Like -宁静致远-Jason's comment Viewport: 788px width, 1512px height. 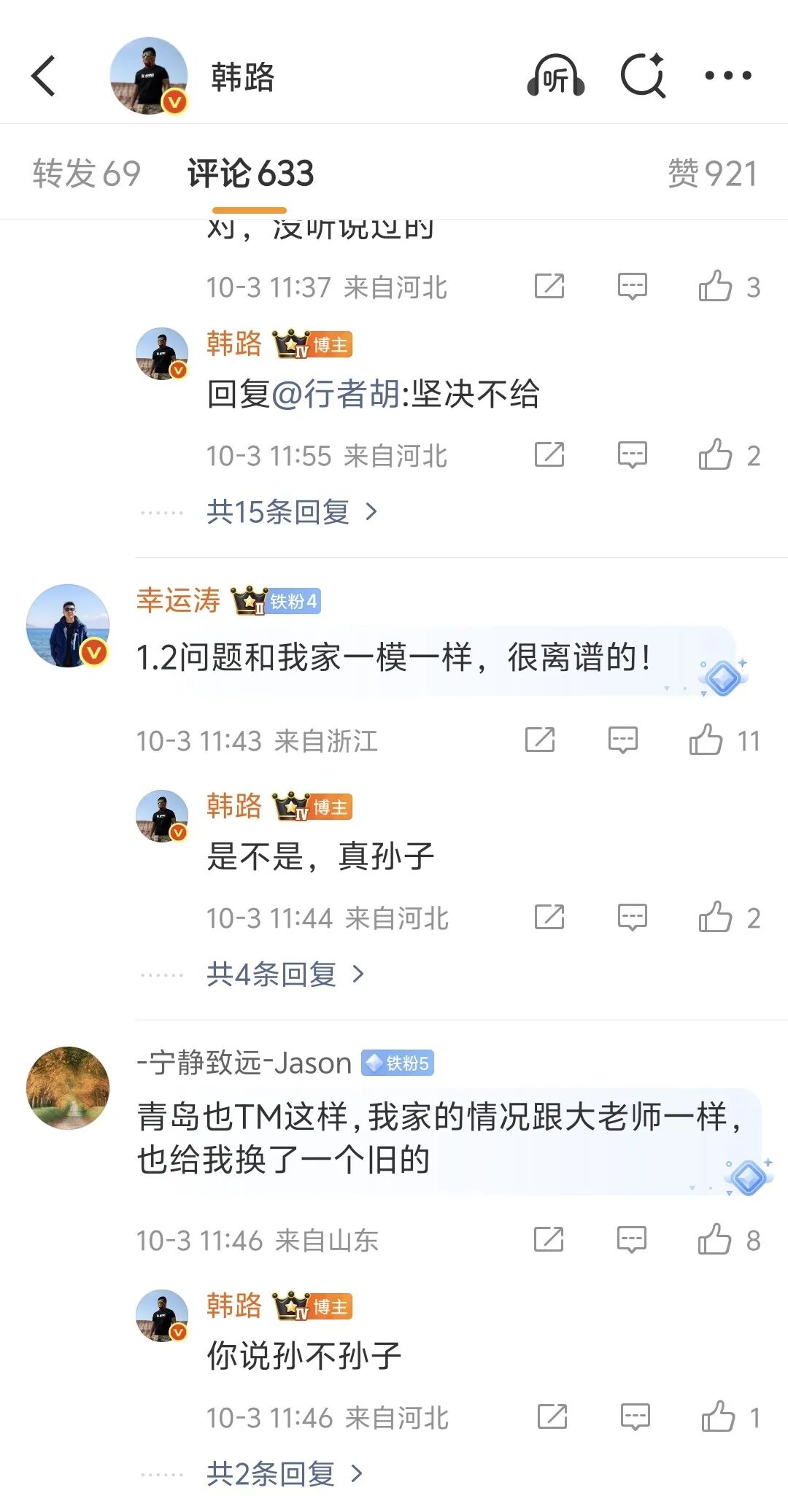[714, 1239]
